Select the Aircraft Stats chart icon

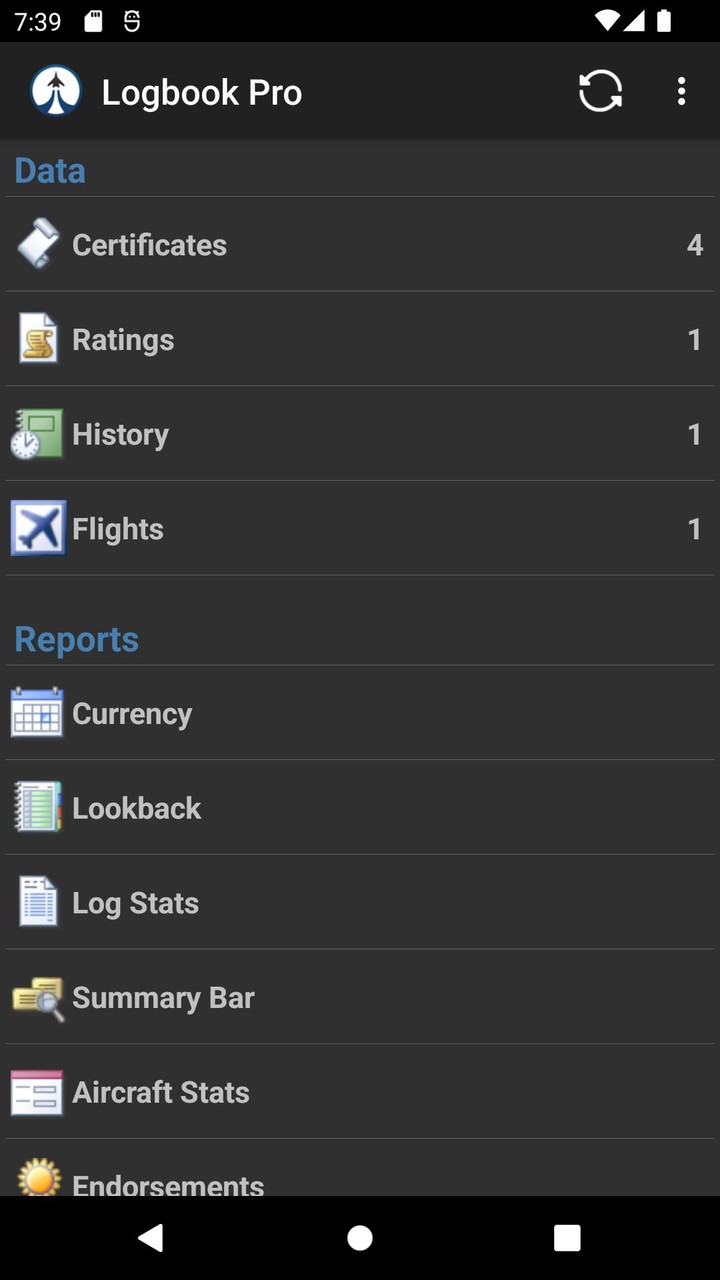37,1091
